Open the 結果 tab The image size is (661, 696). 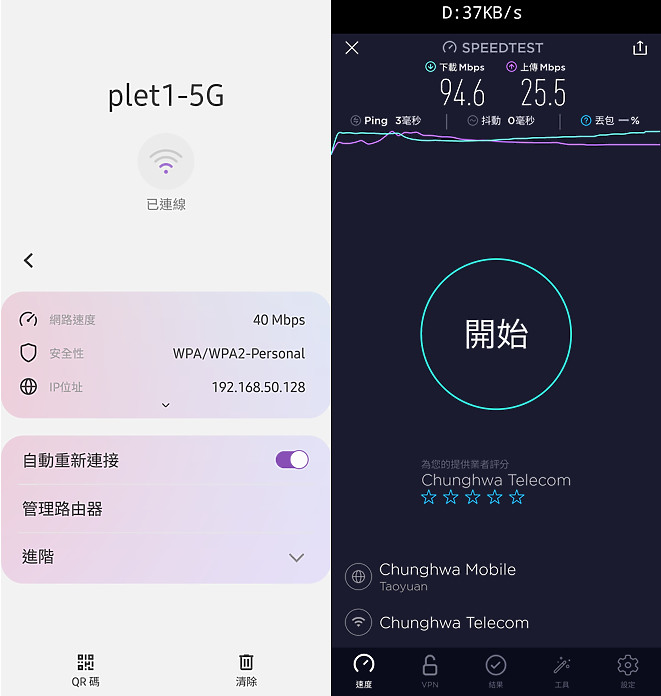click(496, 670)
